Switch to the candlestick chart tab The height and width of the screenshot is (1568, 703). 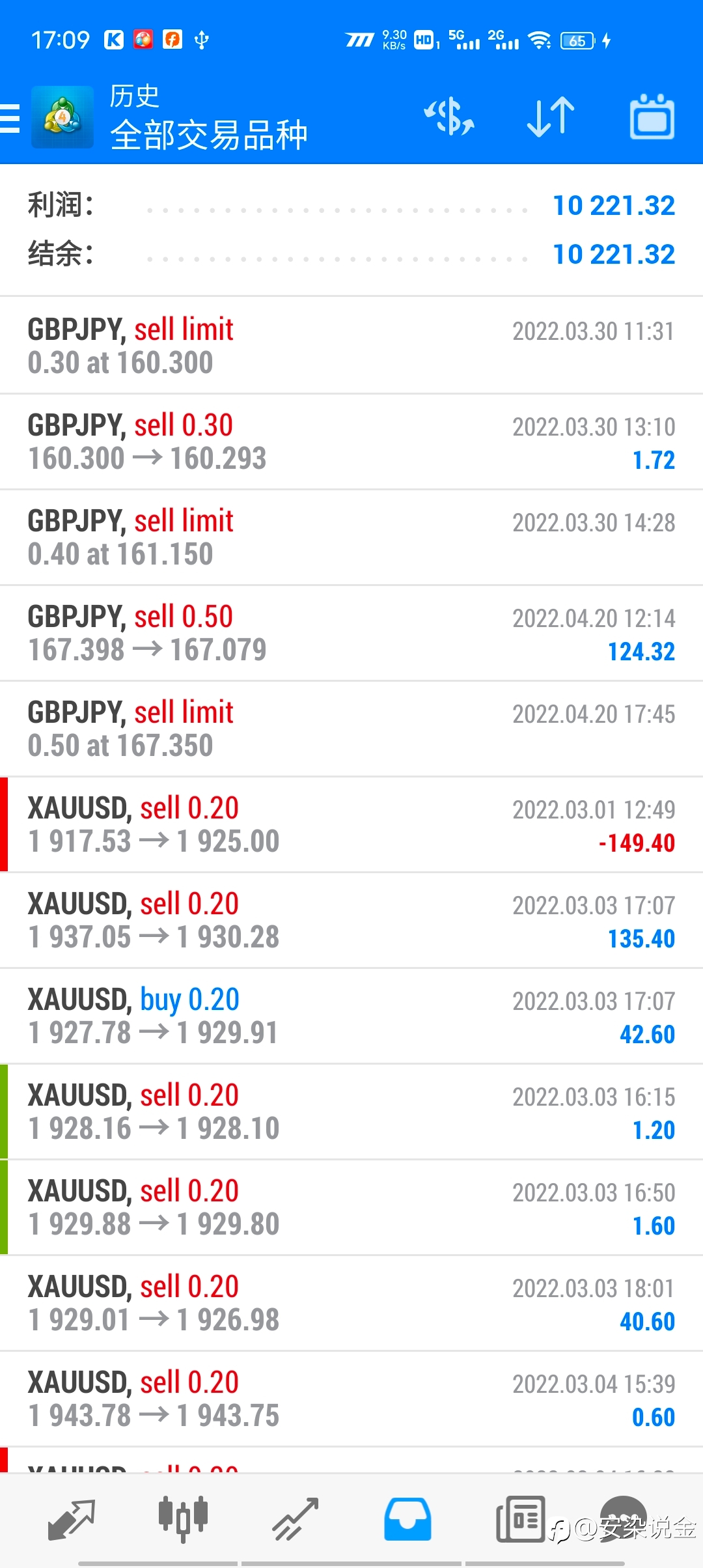(x=183, y=1520)
